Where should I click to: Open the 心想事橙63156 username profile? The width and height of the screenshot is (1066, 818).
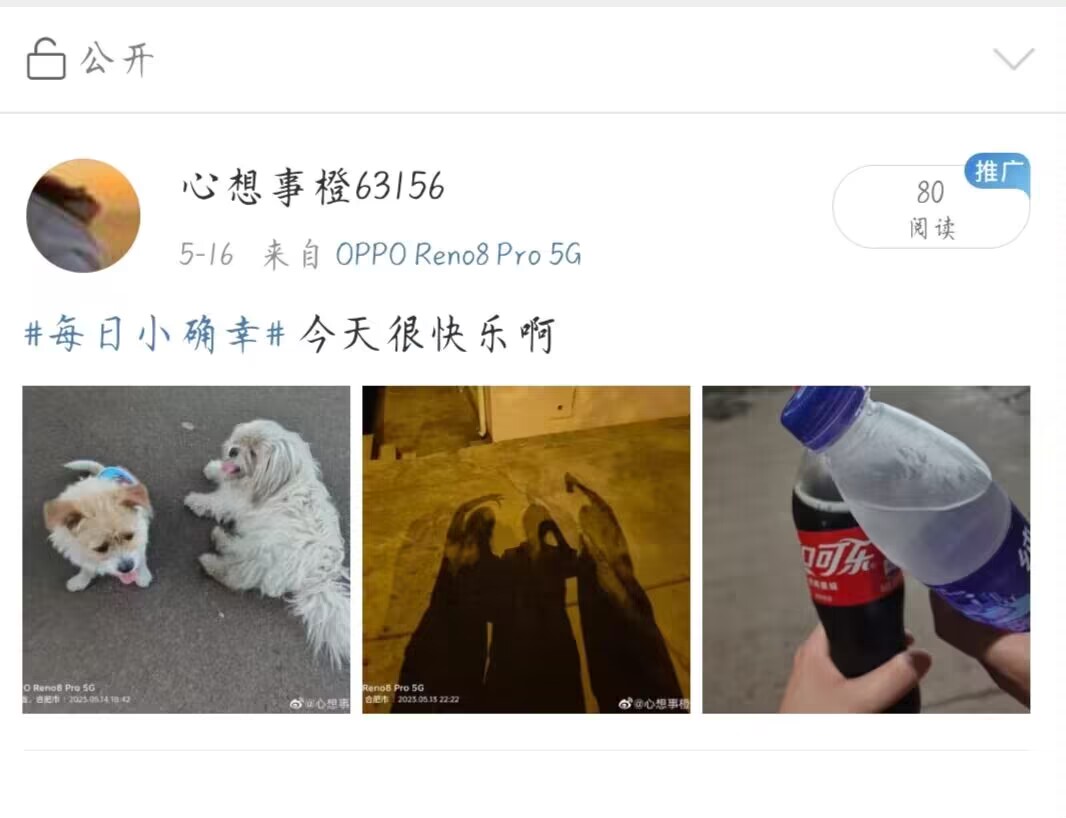tap(313, 187)
